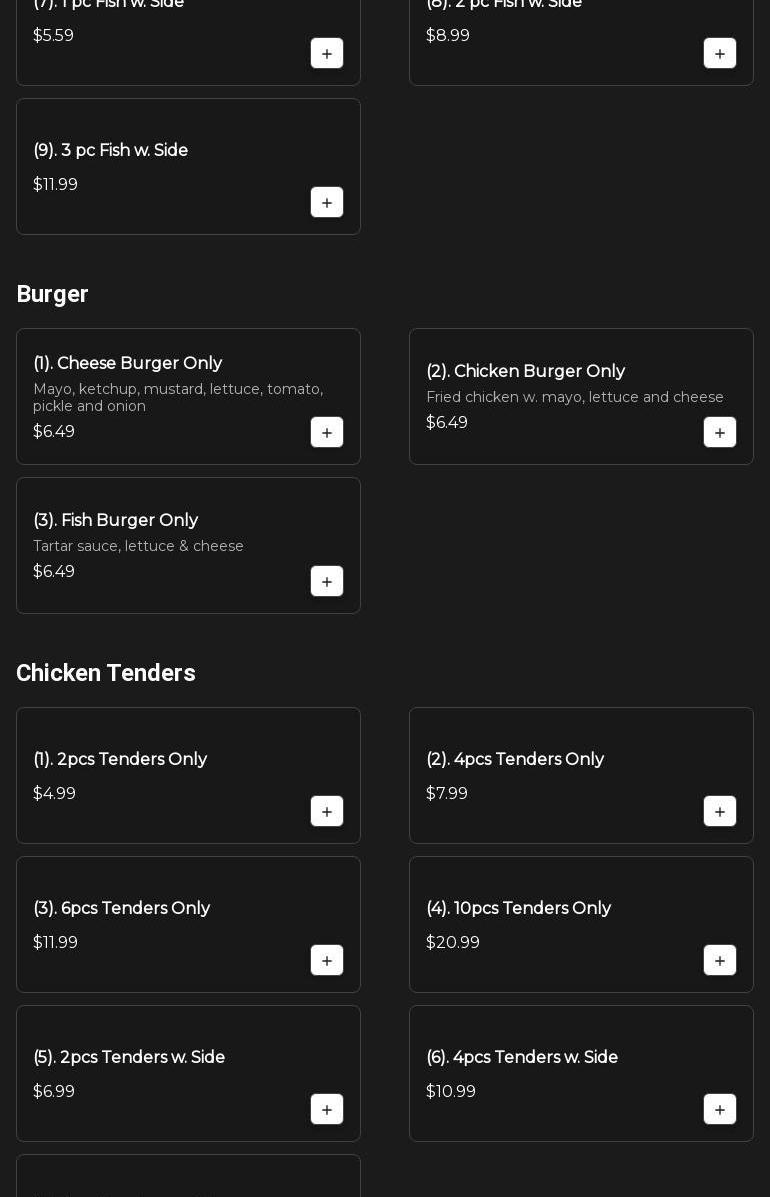Add Cheese Burger Only to the order

click(327, 433)
